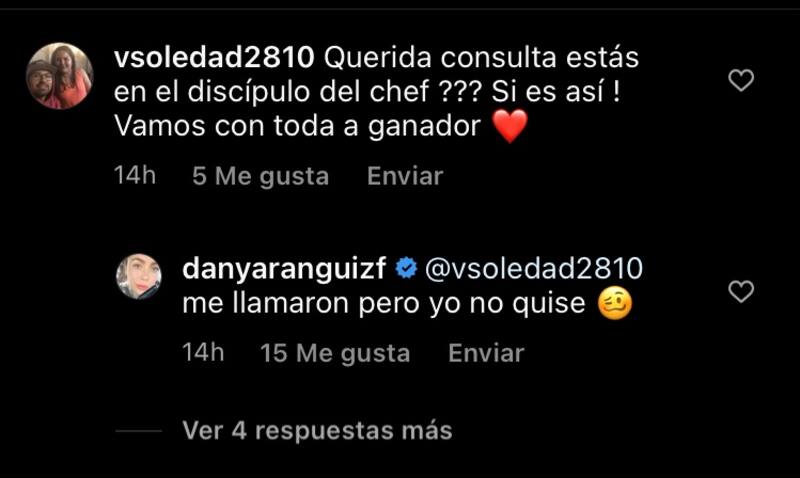
Task: View who liked: 15 Me gusta
Action: click(x=334, y=353)
